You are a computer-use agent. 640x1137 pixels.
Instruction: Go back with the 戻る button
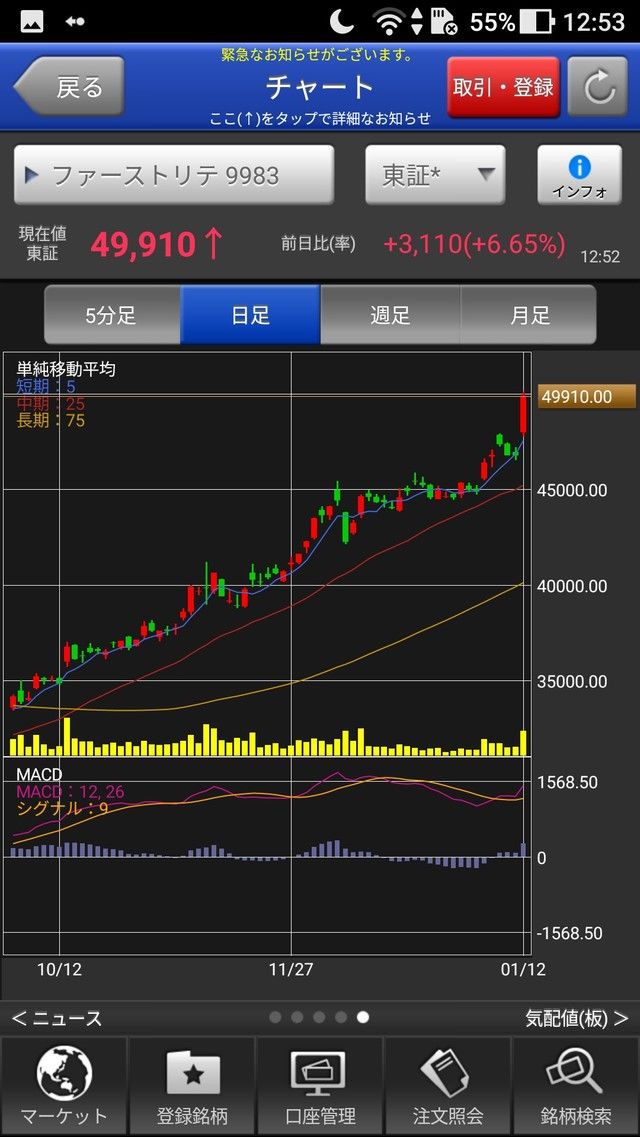(70, 87)
